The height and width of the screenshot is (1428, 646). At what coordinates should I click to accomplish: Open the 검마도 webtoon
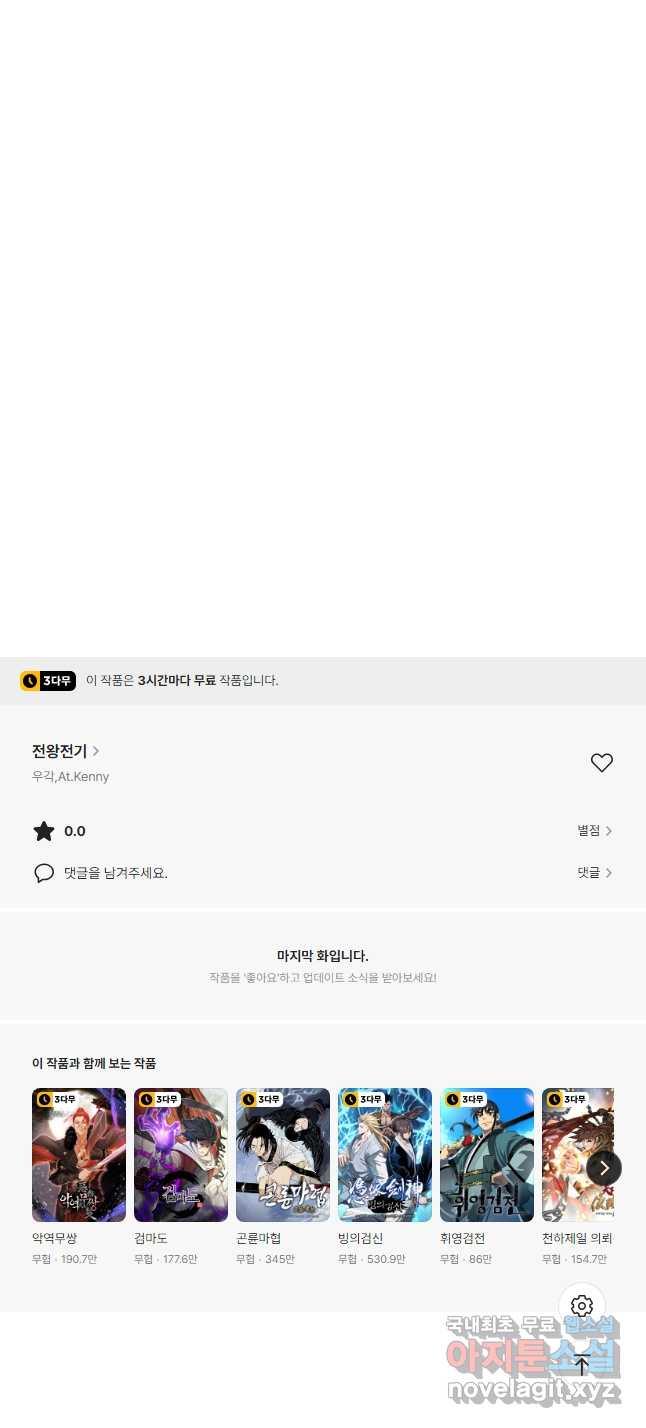click(x=181, y=1155)
